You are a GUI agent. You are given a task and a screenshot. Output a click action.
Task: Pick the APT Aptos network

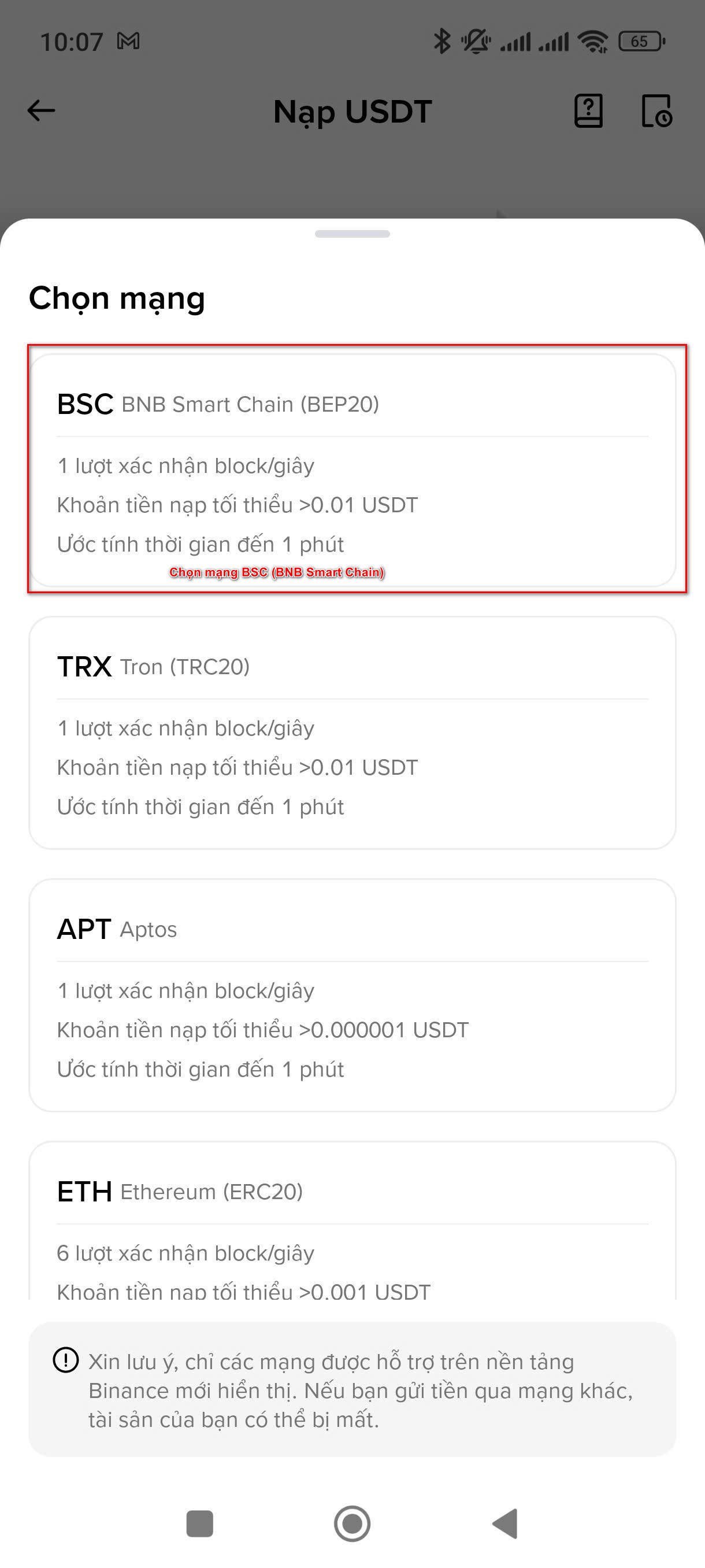pyautogui.click(x=352, y=994)
